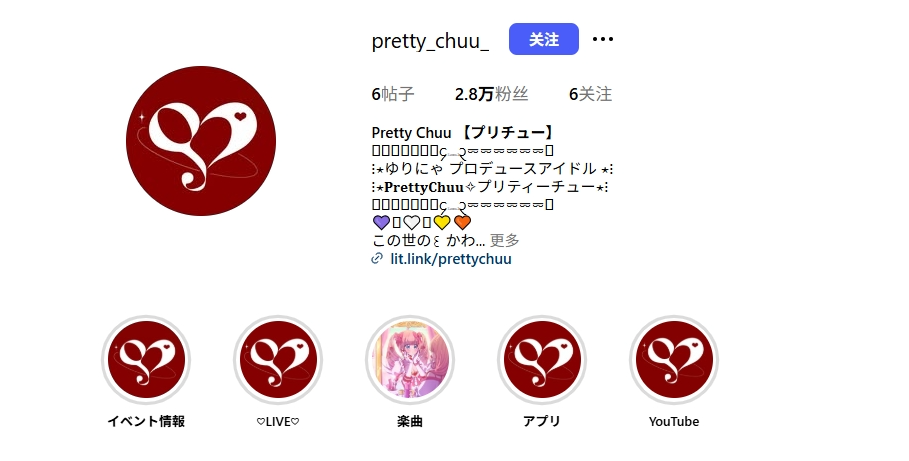Open the 2.8万 粉丝 followers list
909x461 pixels.
(491, 94)
